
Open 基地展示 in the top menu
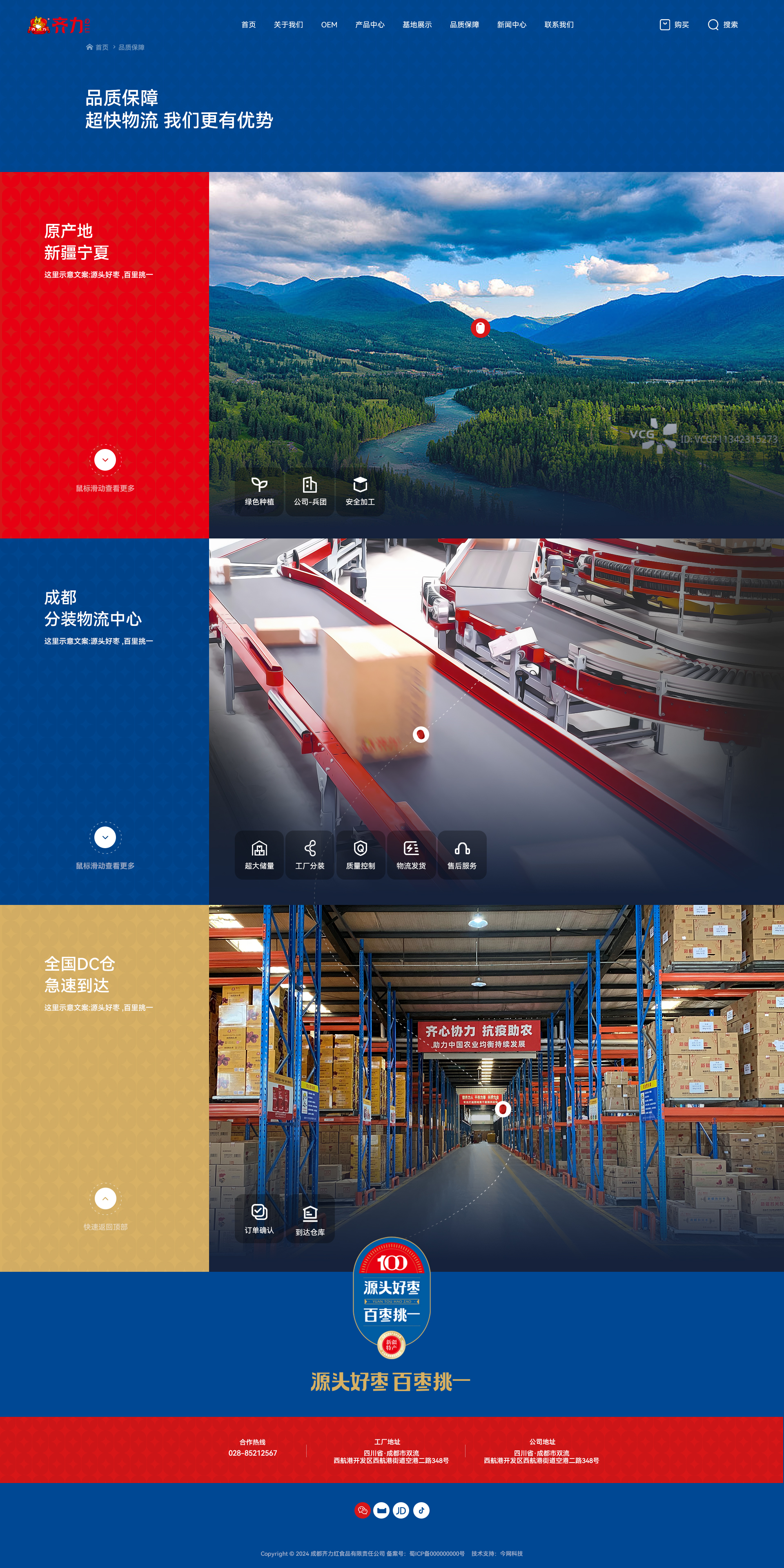pos(416,25)
